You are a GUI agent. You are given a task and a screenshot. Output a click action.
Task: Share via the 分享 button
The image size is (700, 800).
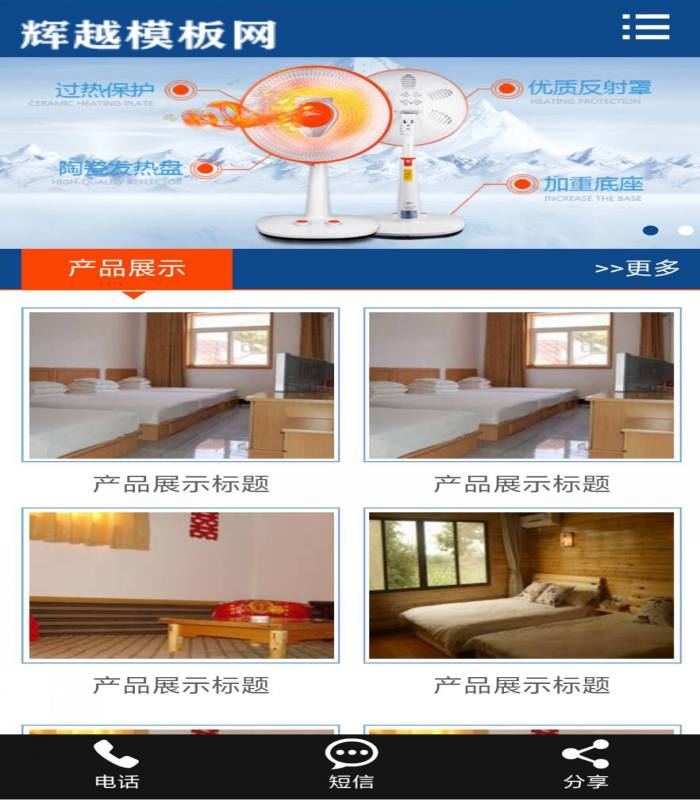pos(585,767)
